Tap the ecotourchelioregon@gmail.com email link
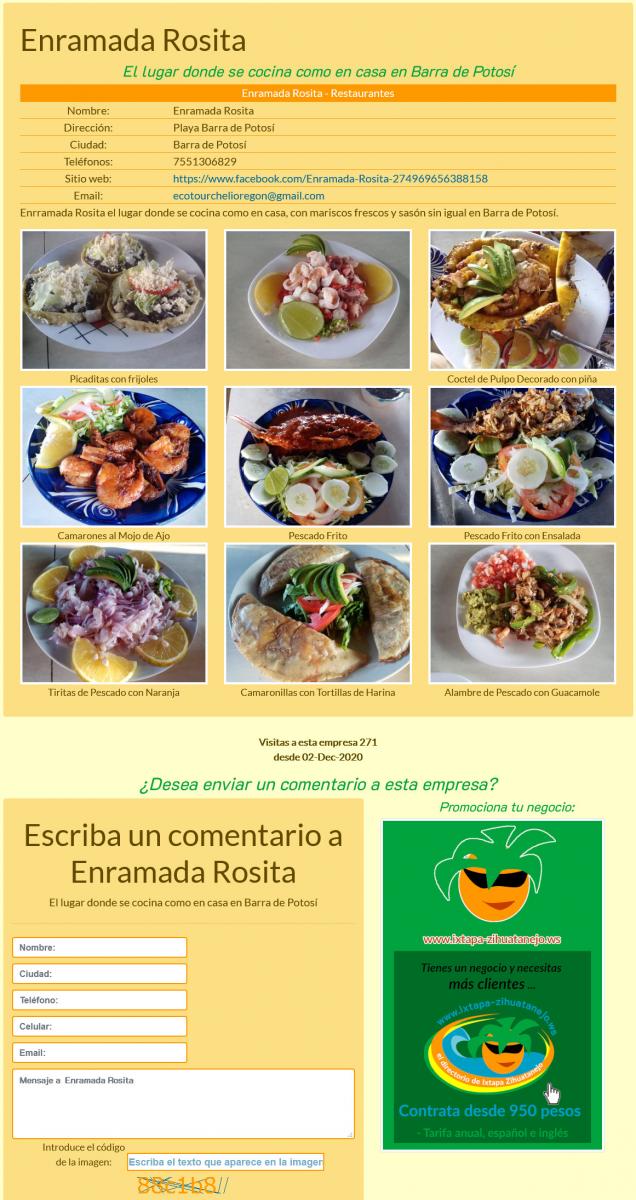The width and height of the screenshot is (636, 1200). click(x=249, y=195)
